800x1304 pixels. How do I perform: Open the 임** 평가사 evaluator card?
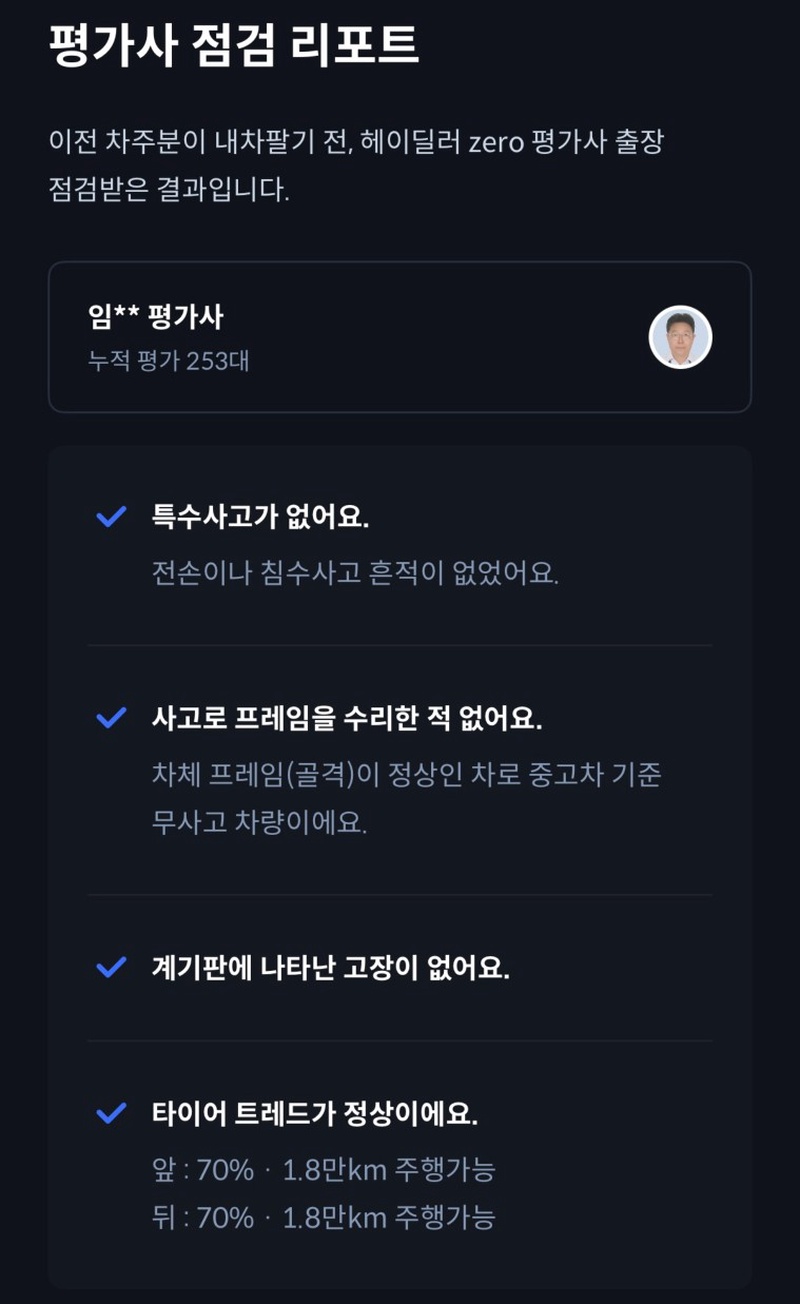pyautogui.click(x=398, y=337)
